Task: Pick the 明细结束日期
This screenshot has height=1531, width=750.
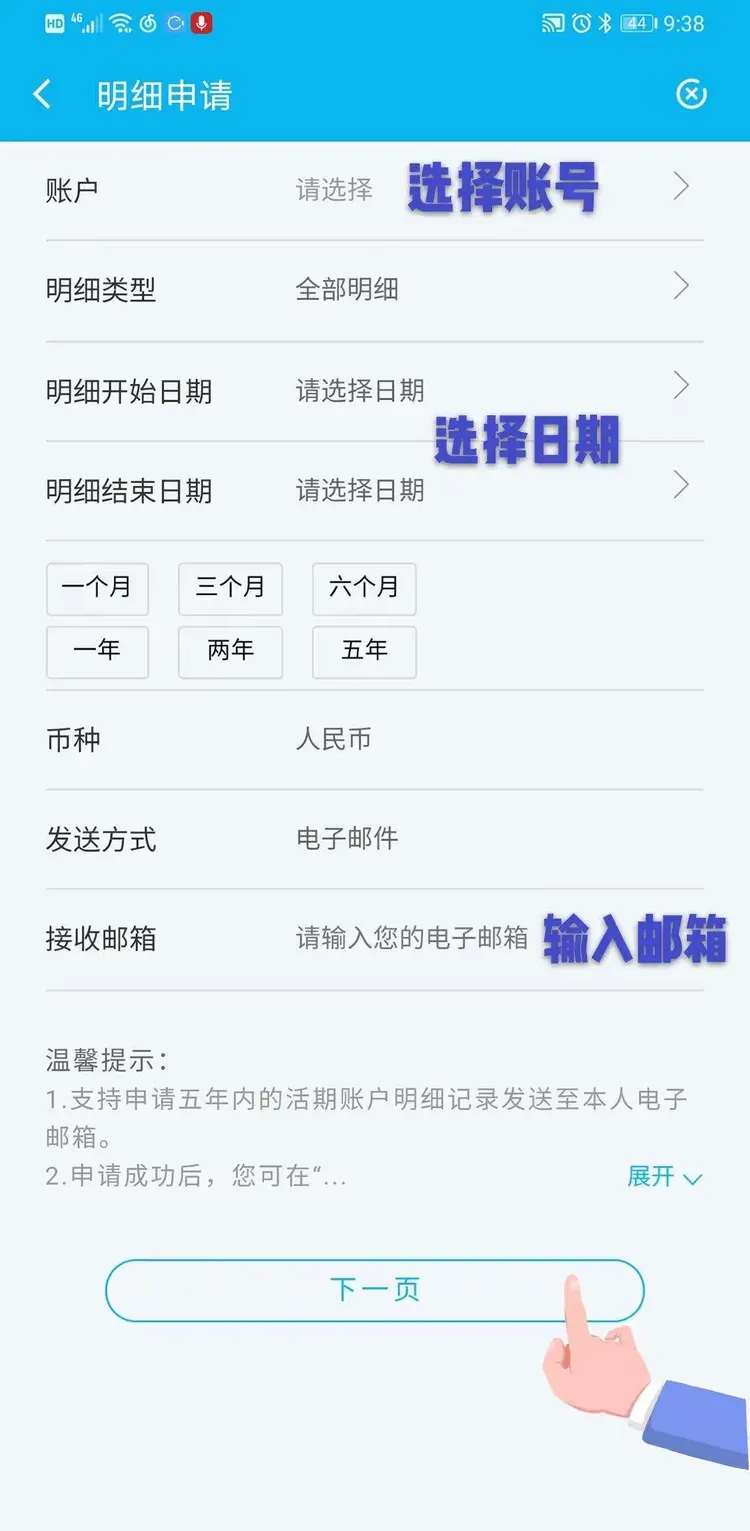Action: (375, 490)
